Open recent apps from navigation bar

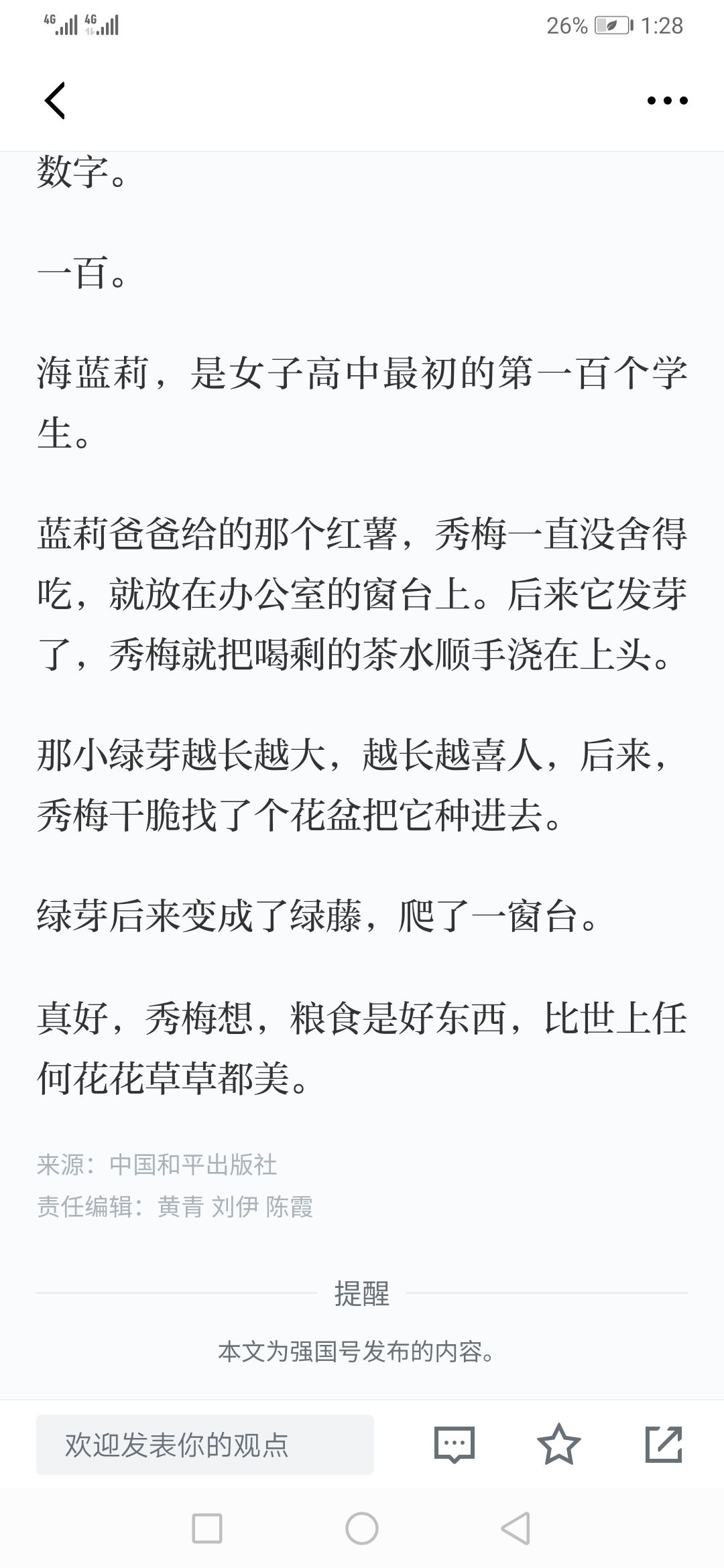point(207,1529)
